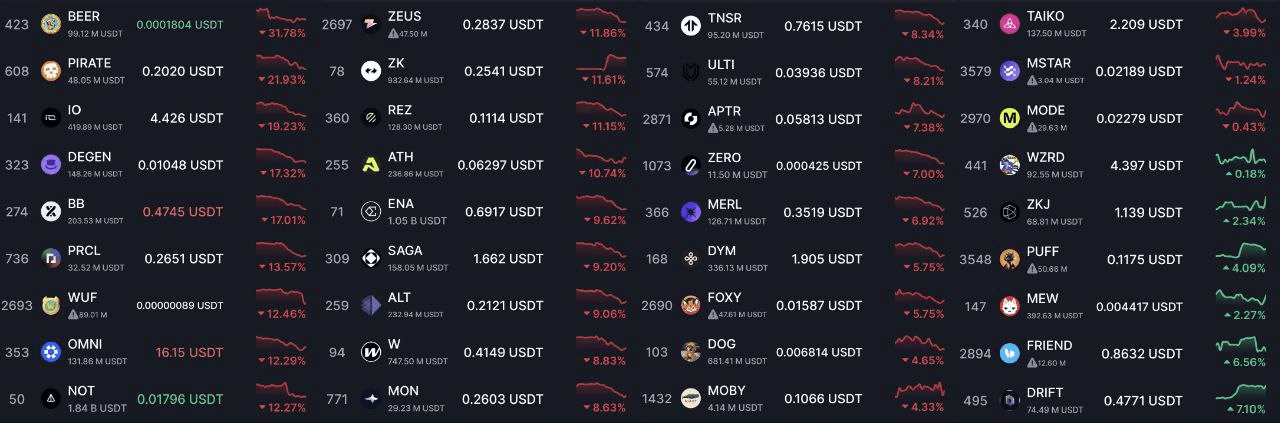Screen dimensions: 1280x423
Task: Open the ZEUS coin row
Action: point(404,17)
